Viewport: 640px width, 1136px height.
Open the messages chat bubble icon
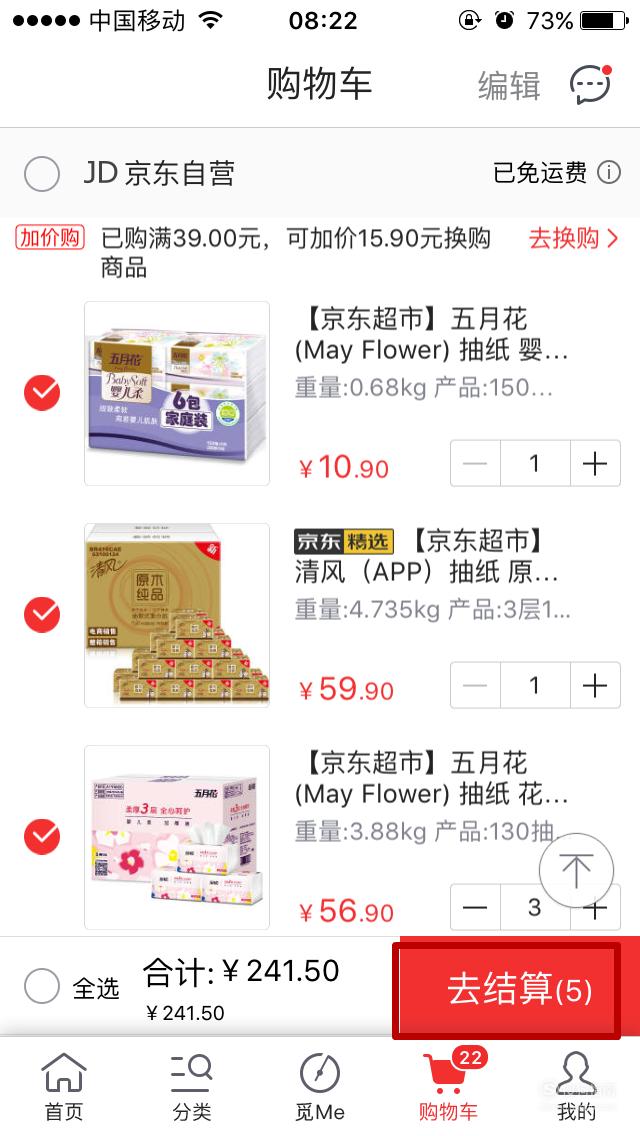(590, 85)
